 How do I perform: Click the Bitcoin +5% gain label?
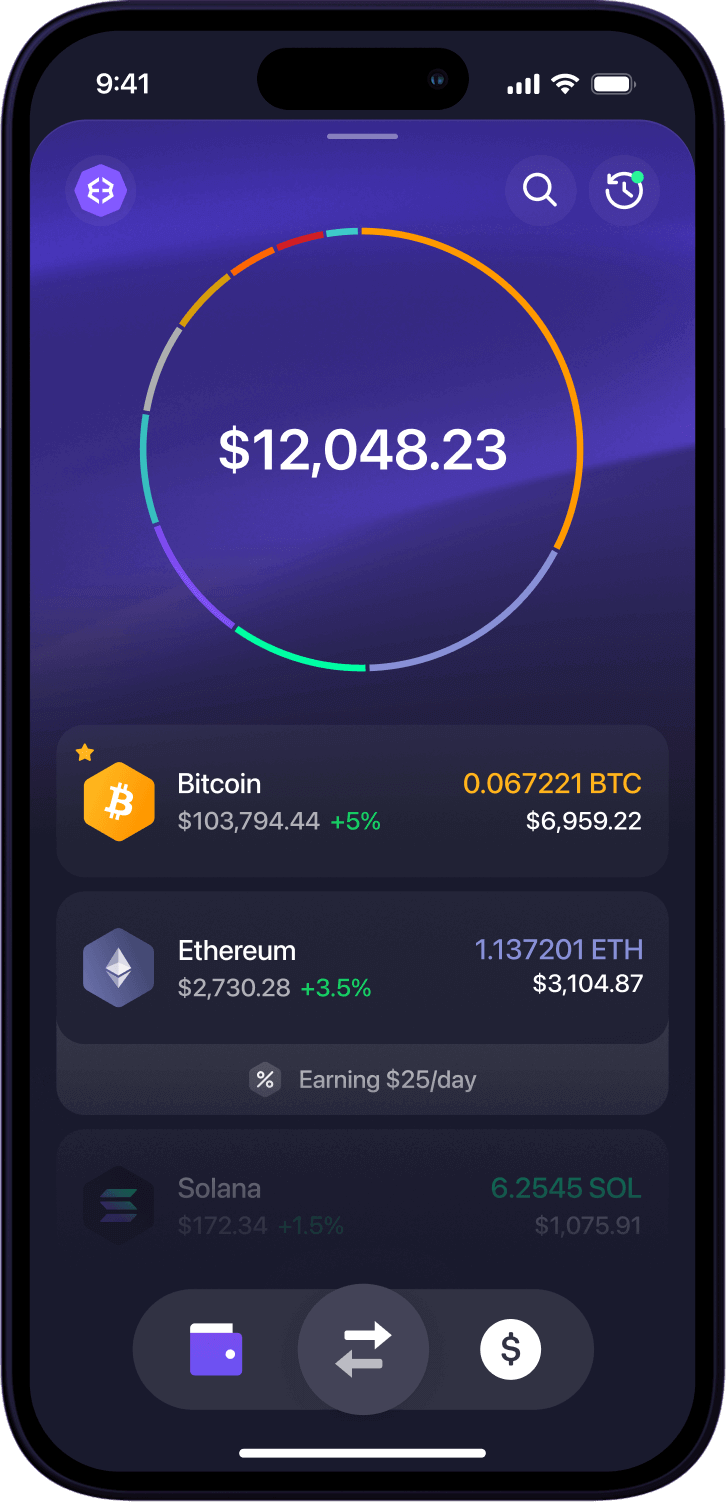(x=355, y=822)
